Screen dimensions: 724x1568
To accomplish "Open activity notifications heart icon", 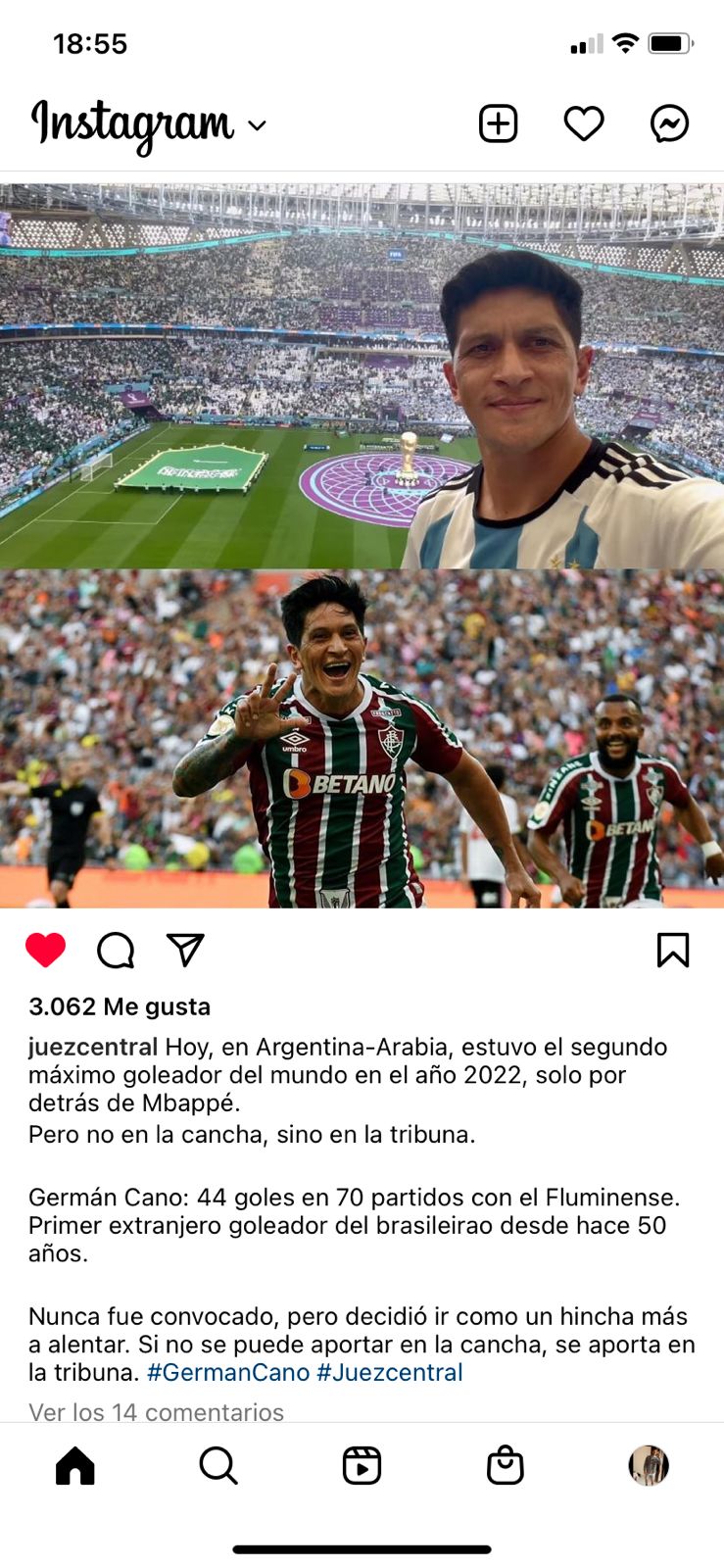I will 584,123.
